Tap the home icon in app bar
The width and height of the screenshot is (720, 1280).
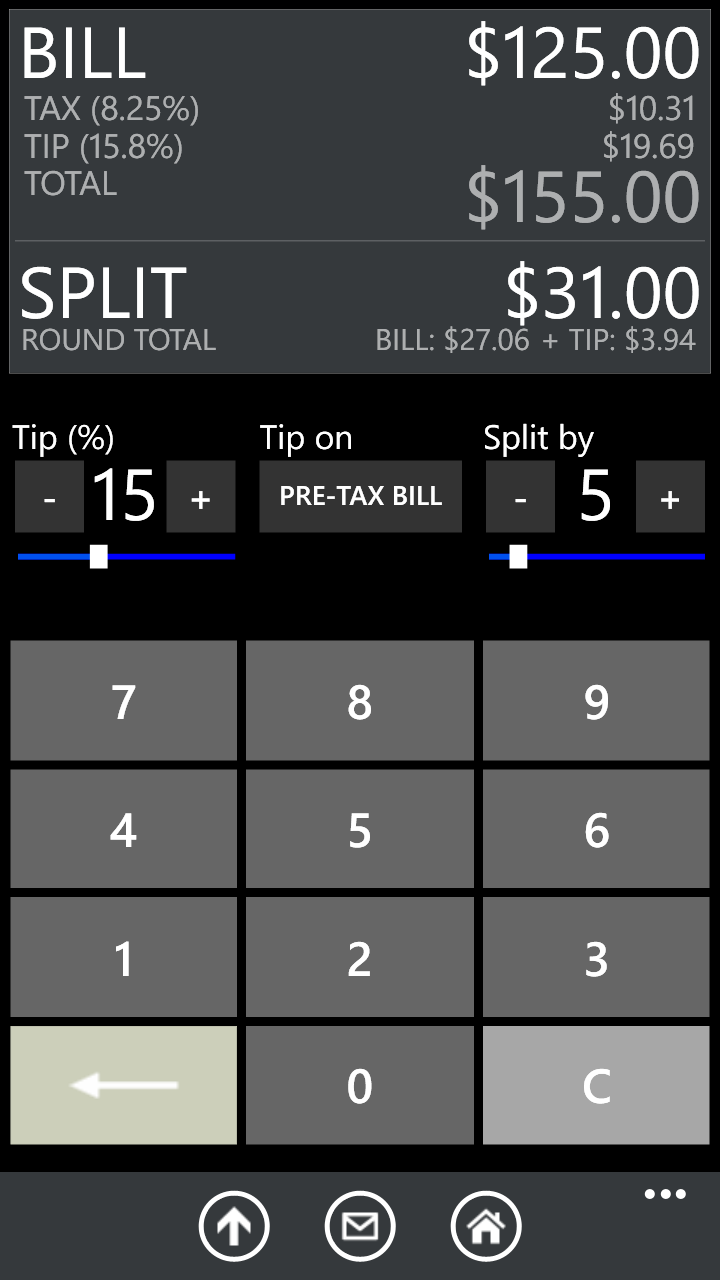486,1226
